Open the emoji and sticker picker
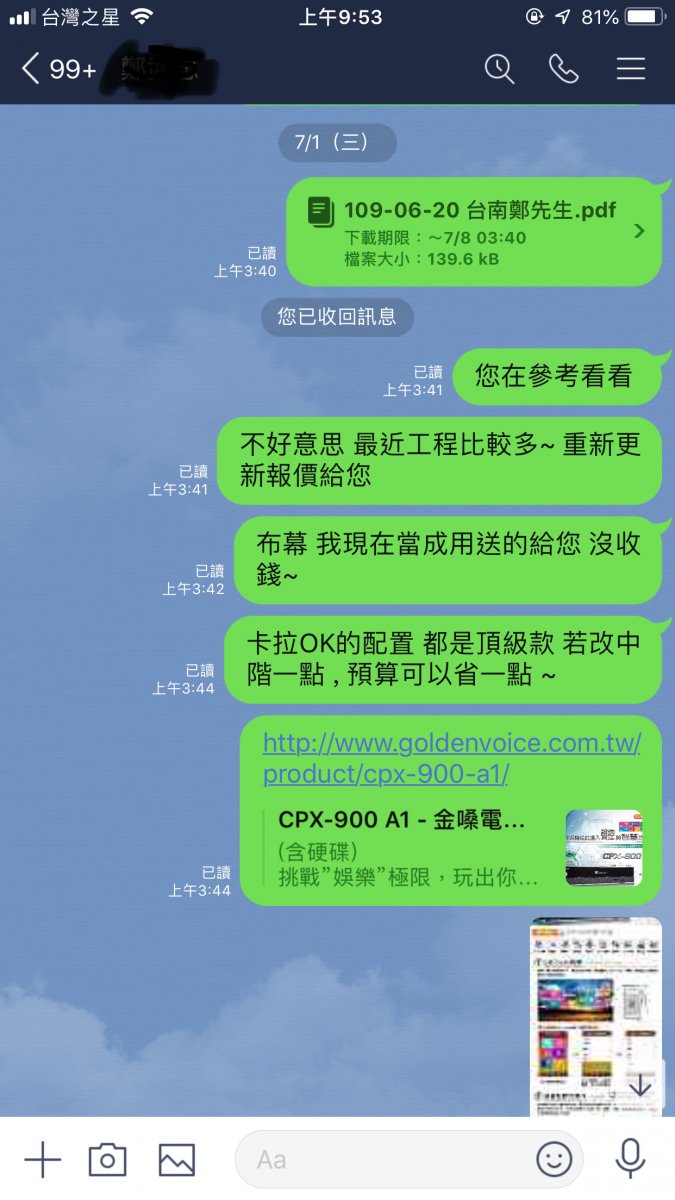 coord(554,1160)
